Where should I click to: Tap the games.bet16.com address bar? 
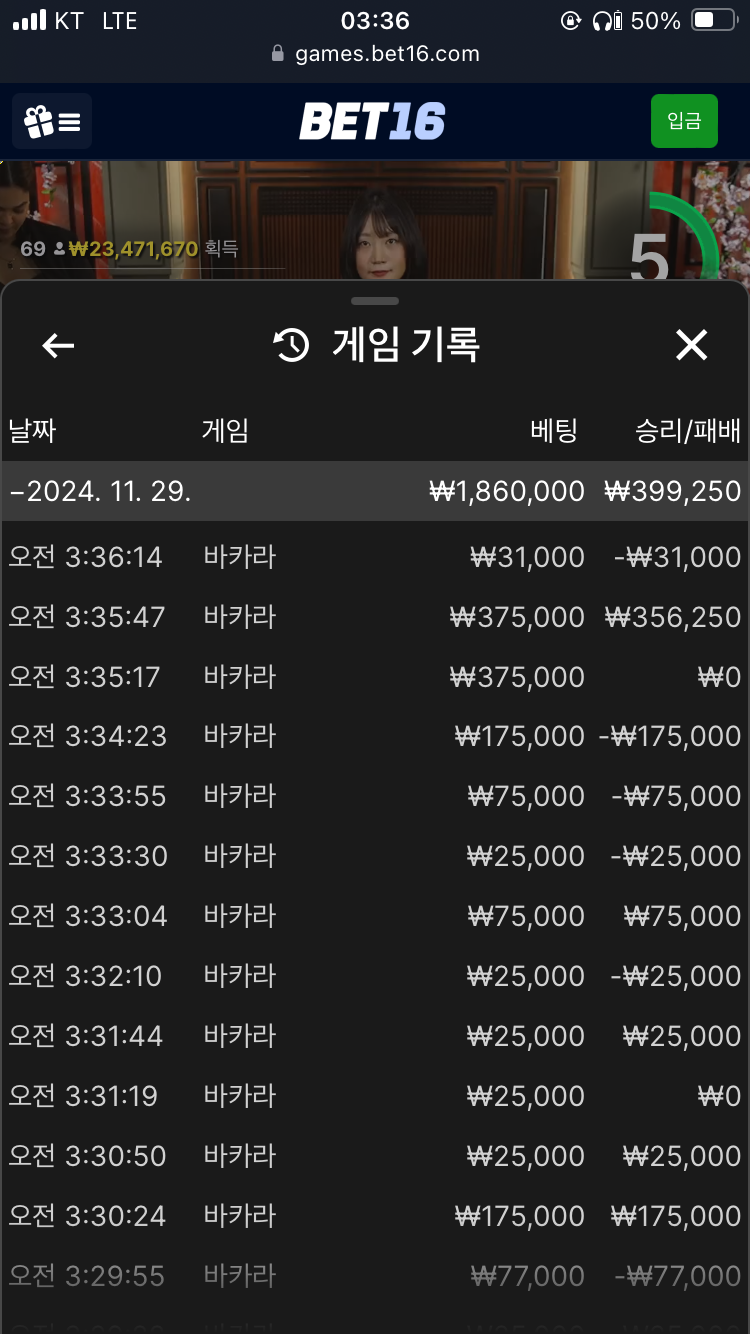click(375, 54)
